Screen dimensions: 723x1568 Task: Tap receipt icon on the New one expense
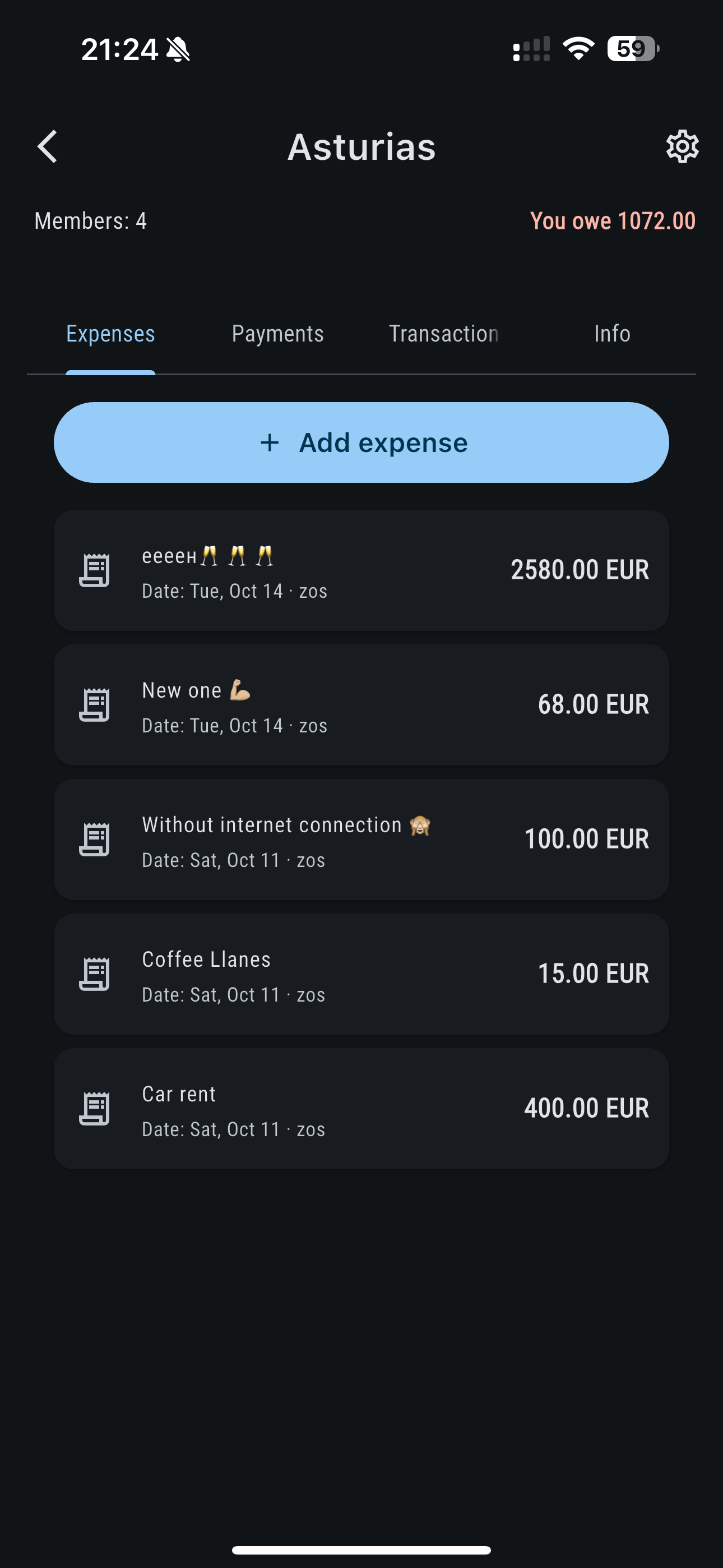[95, 704]
